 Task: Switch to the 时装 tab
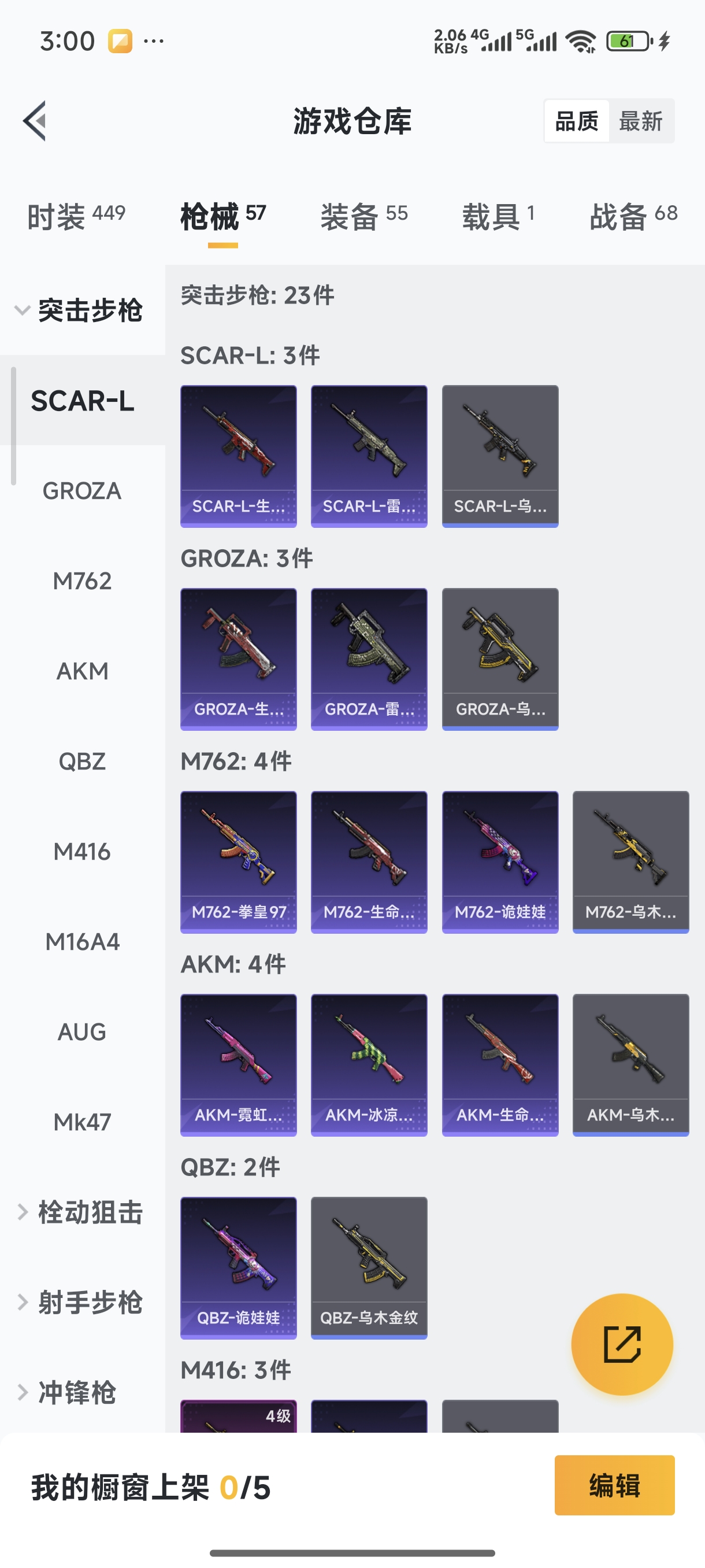coord(76,216)
